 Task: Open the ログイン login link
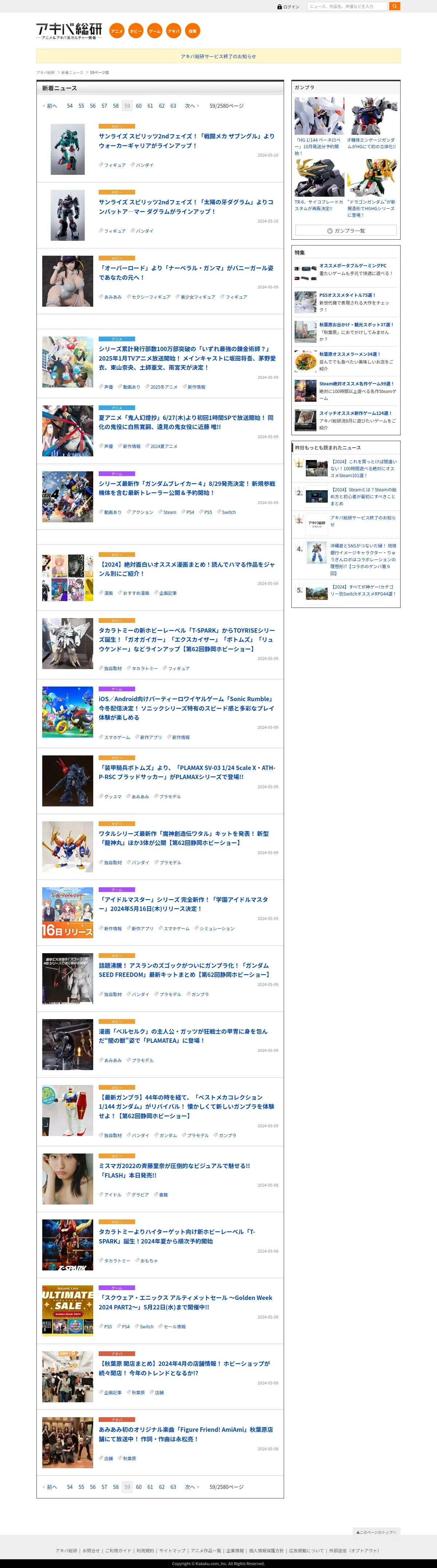(288, 7)
